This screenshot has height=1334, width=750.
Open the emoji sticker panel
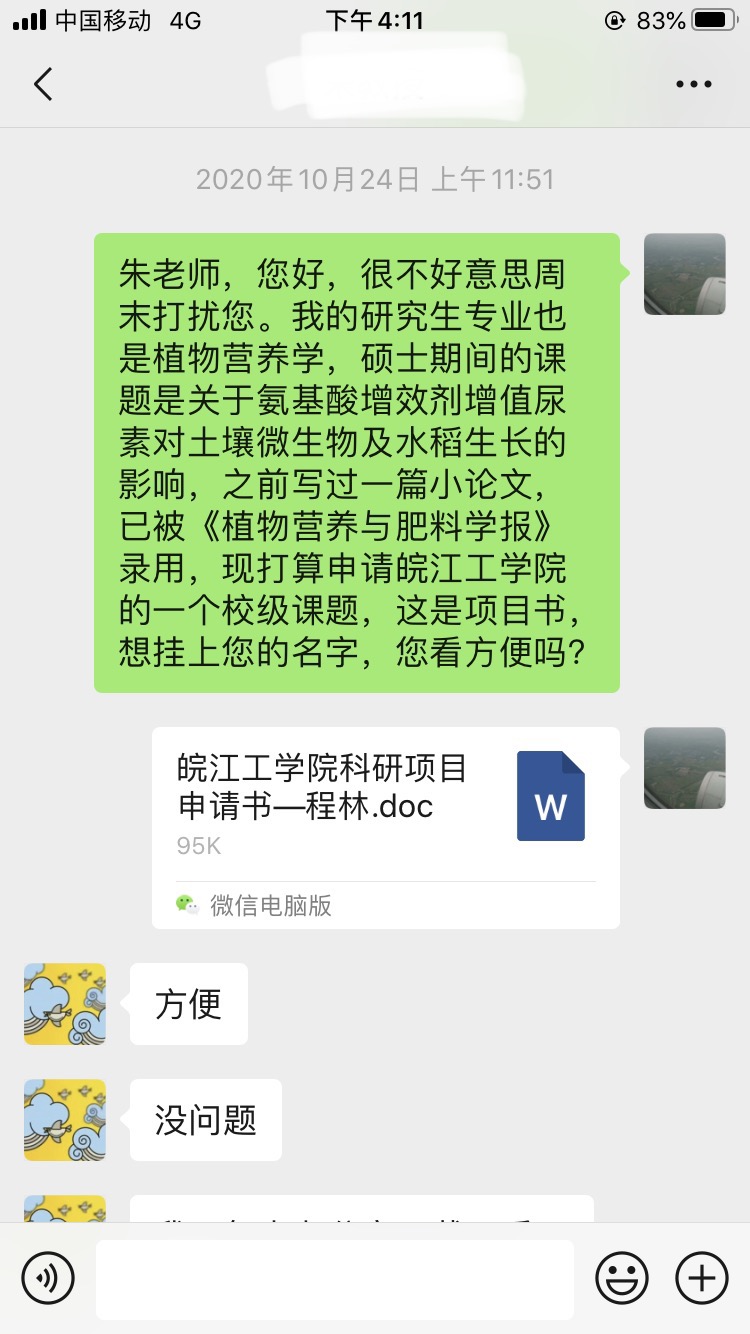[621, 1277]
